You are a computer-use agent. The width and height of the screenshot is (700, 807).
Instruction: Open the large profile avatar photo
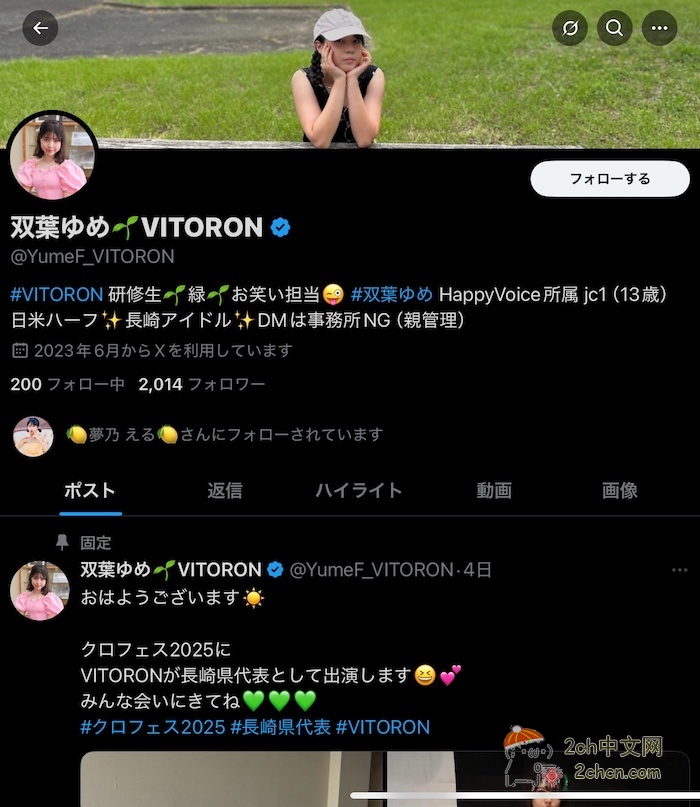point(53,157)
